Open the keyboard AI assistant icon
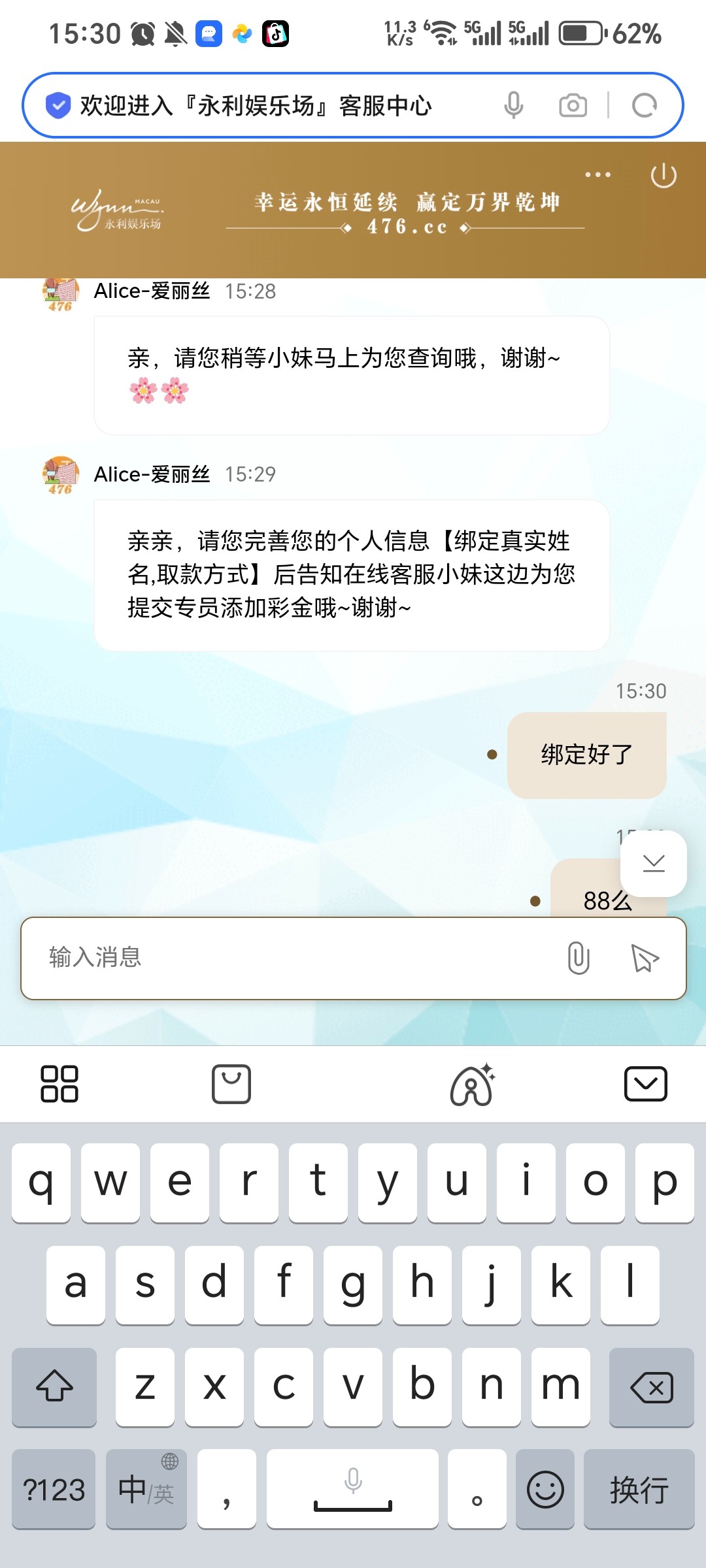The height and width of the screenshot is (1568, 706). coord(472,1085)
